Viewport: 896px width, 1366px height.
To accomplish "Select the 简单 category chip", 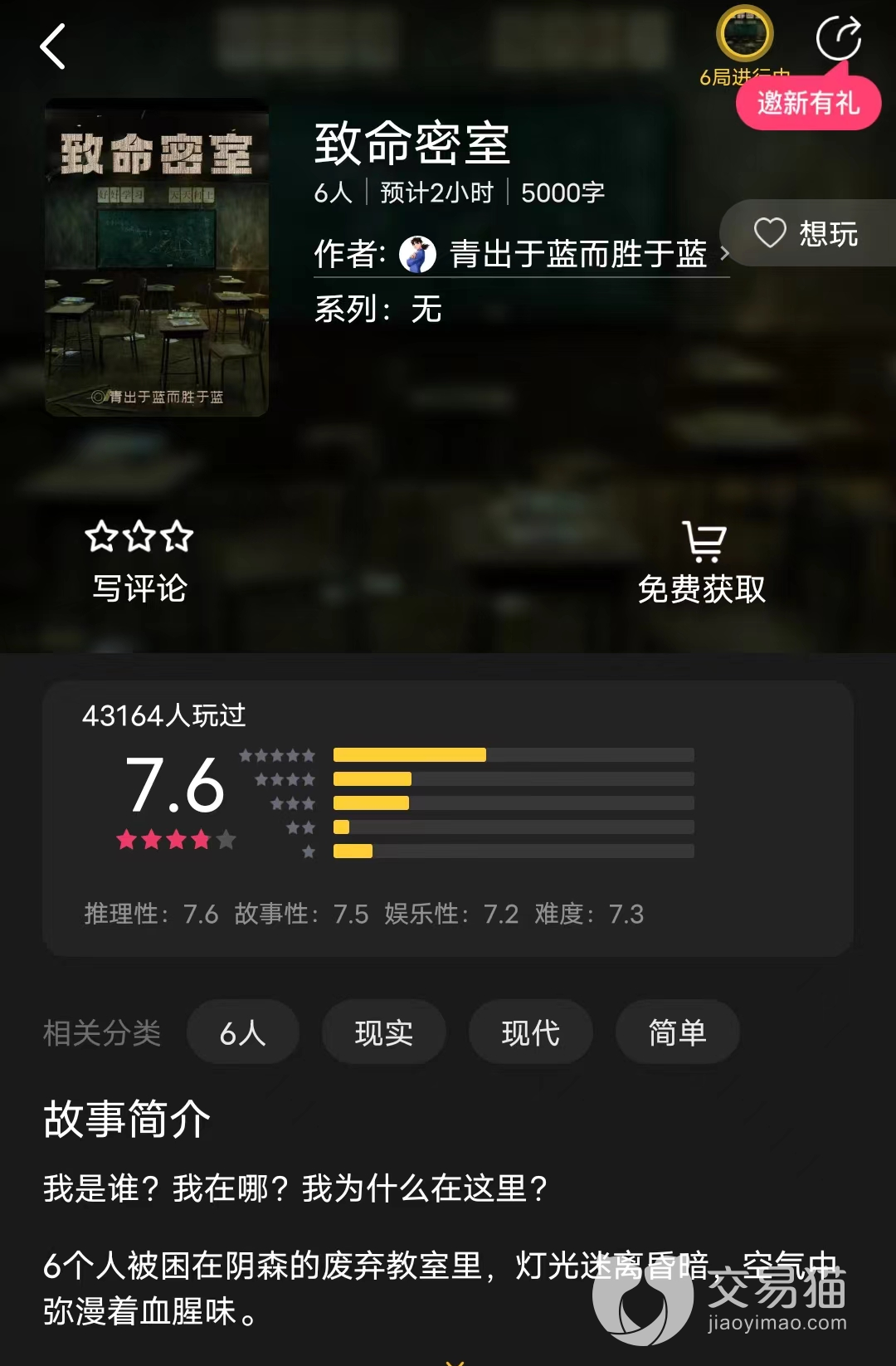I will (x=677, y=1033).
